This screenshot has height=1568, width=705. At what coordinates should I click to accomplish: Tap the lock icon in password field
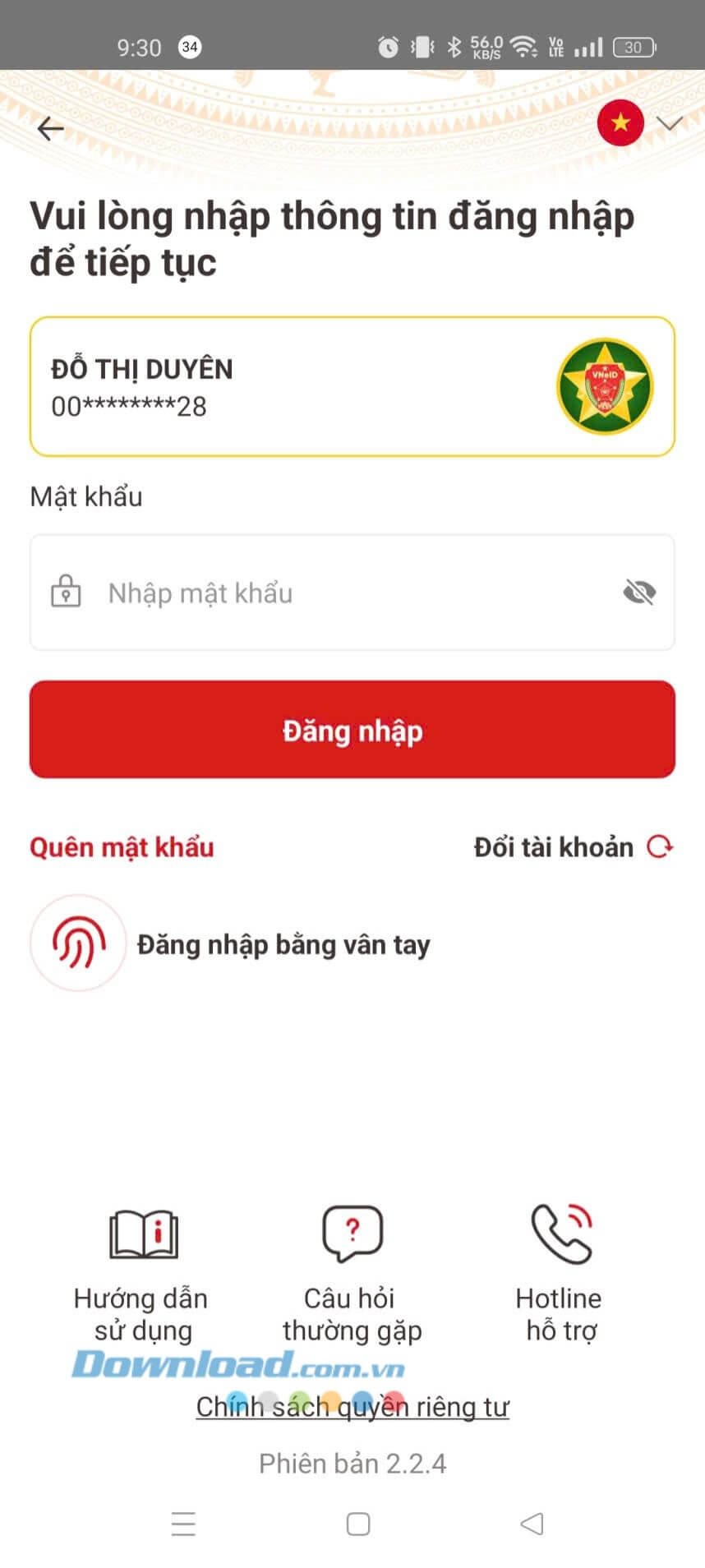[66, 592]
